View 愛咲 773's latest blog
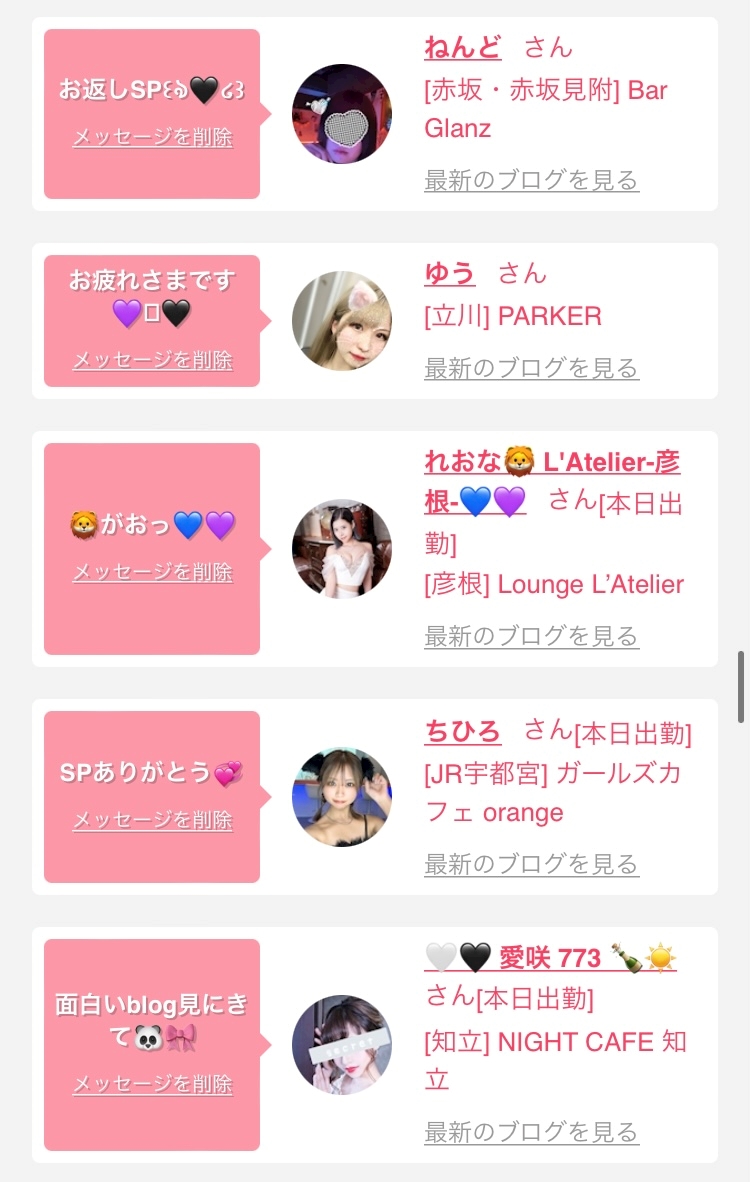 click(531, 1131)
